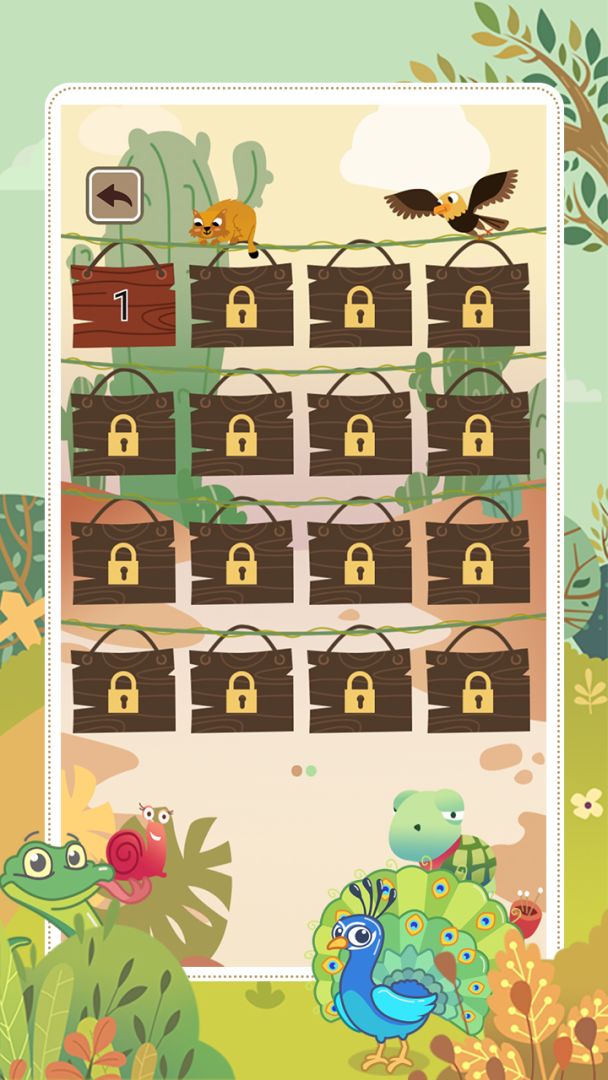Image resolution: width=608 pixels, height=1080 pixels.
Task: Open level 1 wooden sign
Action: coord(123,304)
